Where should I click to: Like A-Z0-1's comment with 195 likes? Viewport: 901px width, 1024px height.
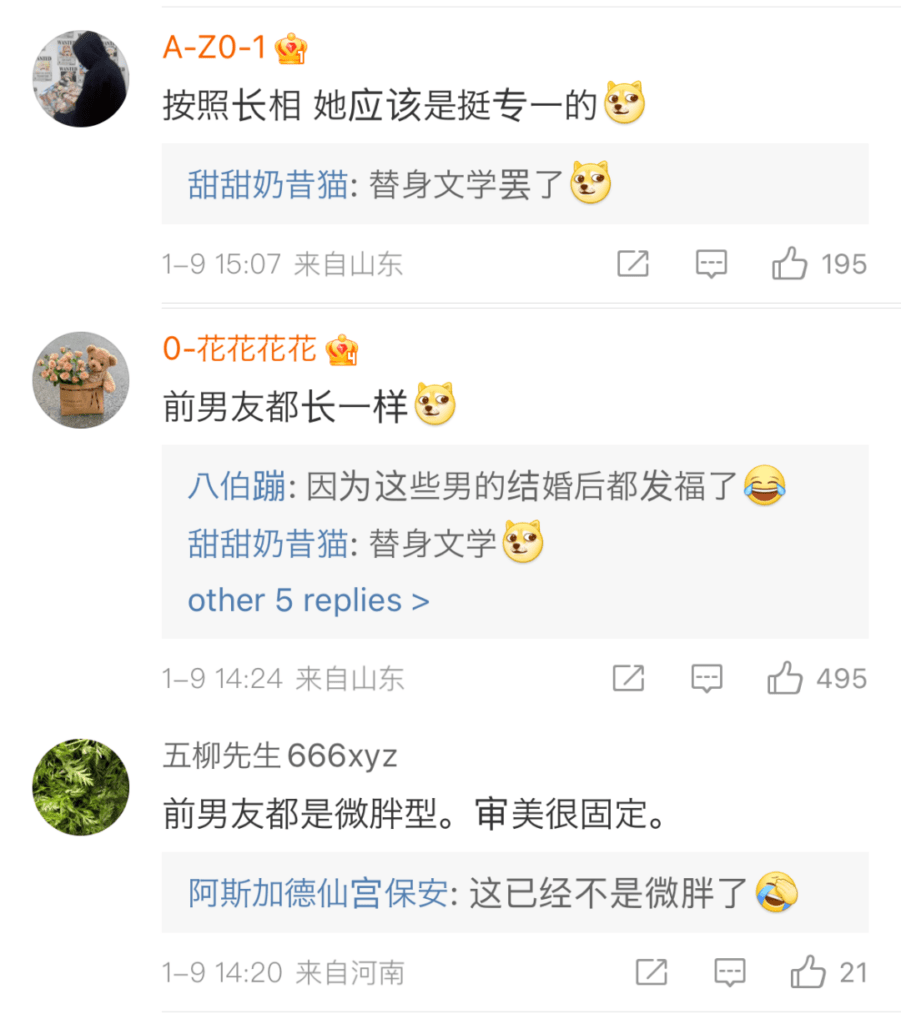pyautogui.click(x=790, y=264)
